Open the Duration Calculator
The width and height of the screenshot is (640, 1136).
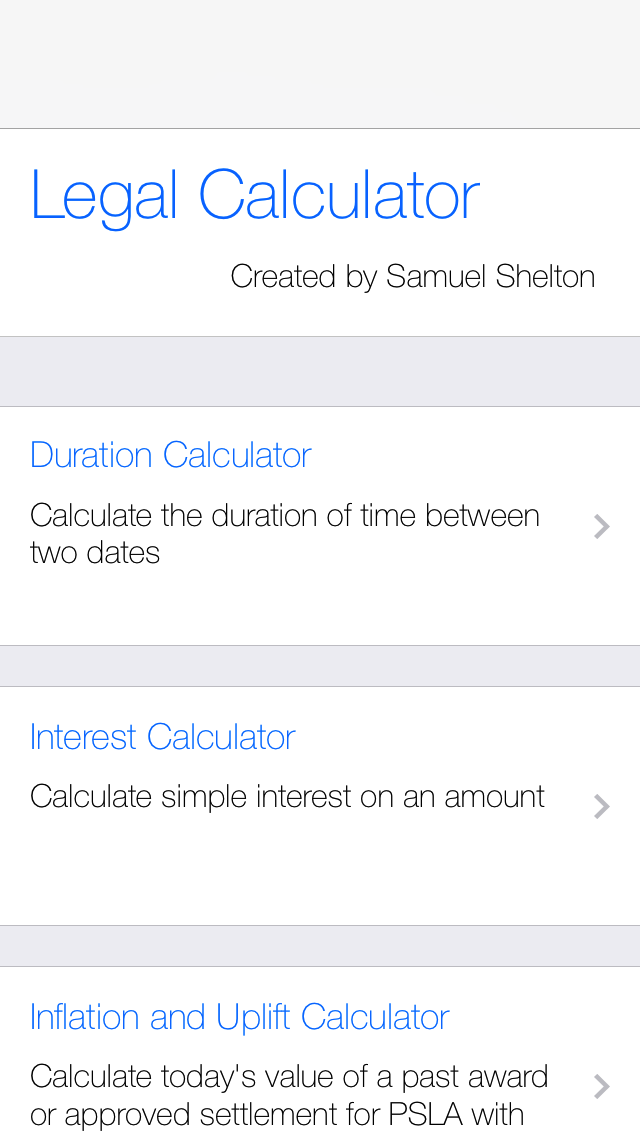tap(320, 525)
